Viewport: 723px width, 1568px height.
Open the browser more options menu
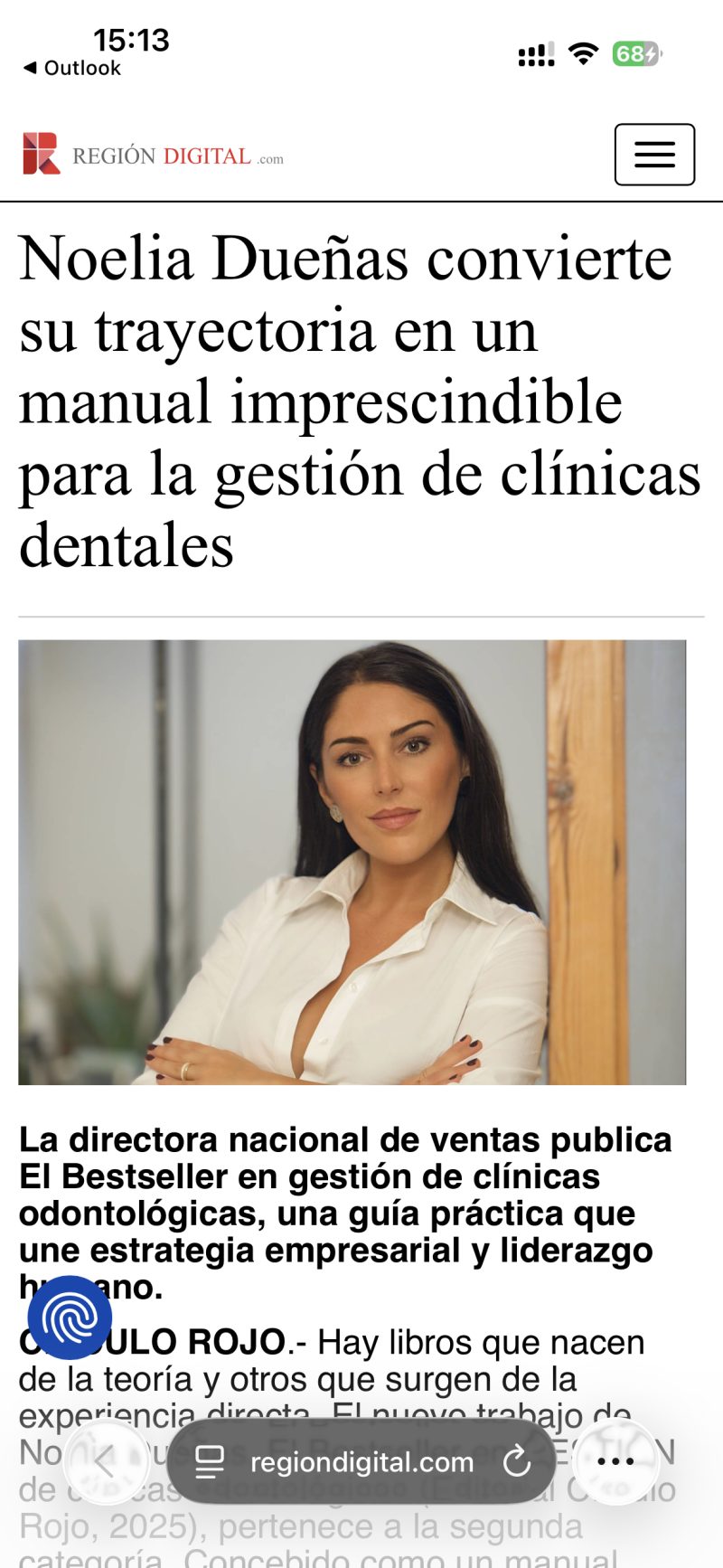(x=615, y=1461)
